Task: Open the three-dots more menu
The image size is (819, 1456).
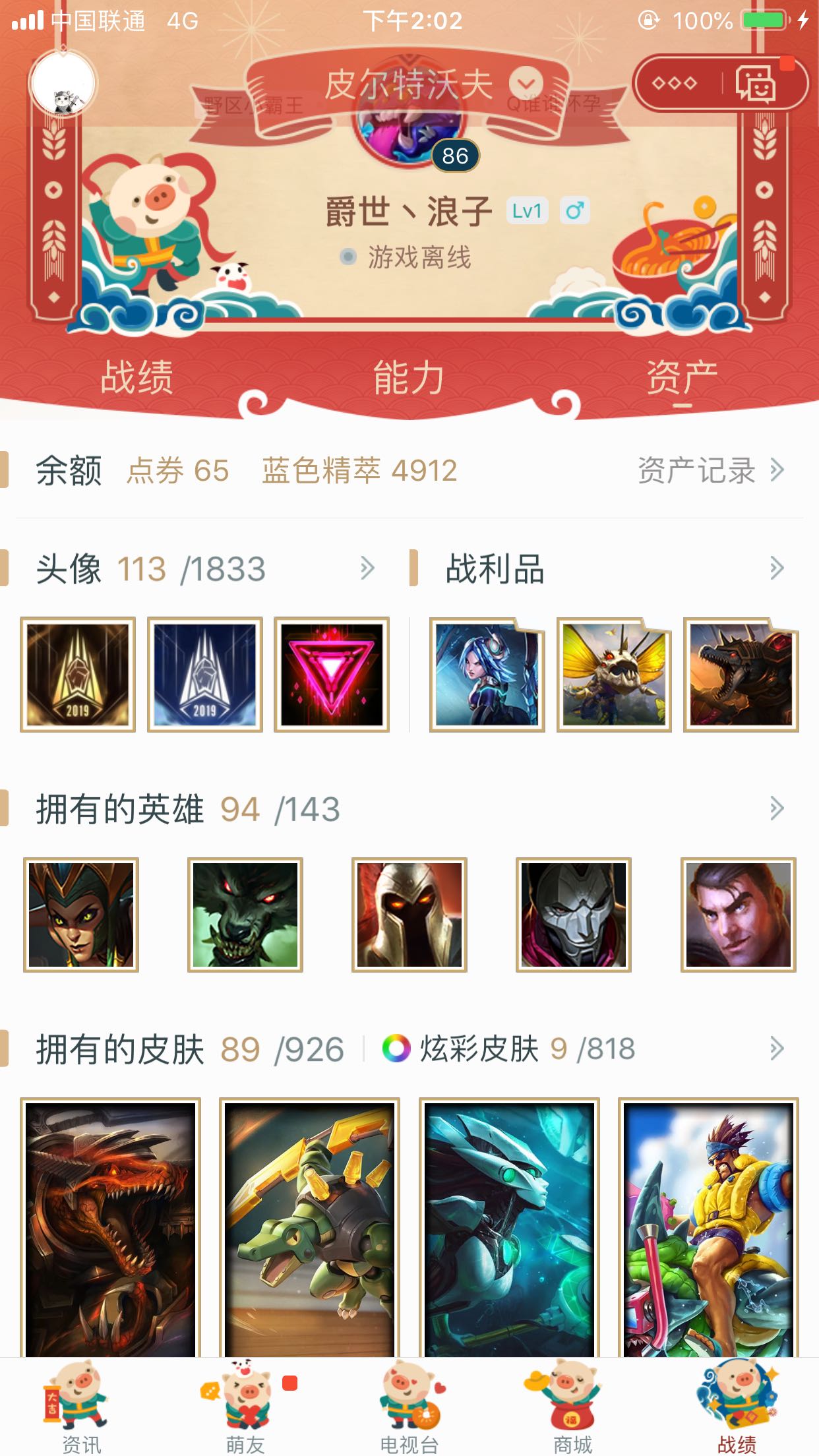Action: tap(674, 84)
